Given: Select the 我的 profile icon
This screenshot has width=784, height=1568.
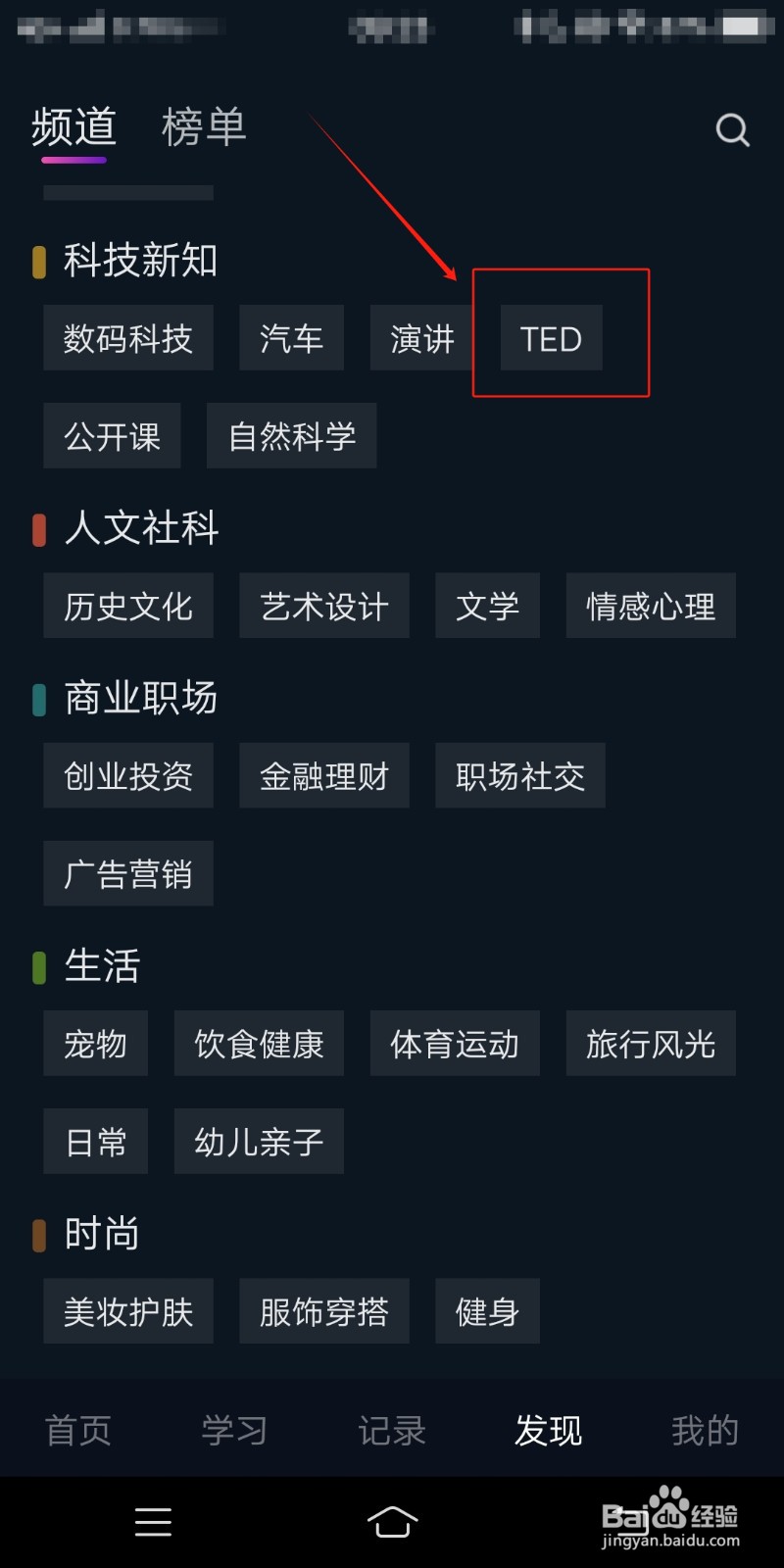Looking at the screenshot, I should point(705,1430).
